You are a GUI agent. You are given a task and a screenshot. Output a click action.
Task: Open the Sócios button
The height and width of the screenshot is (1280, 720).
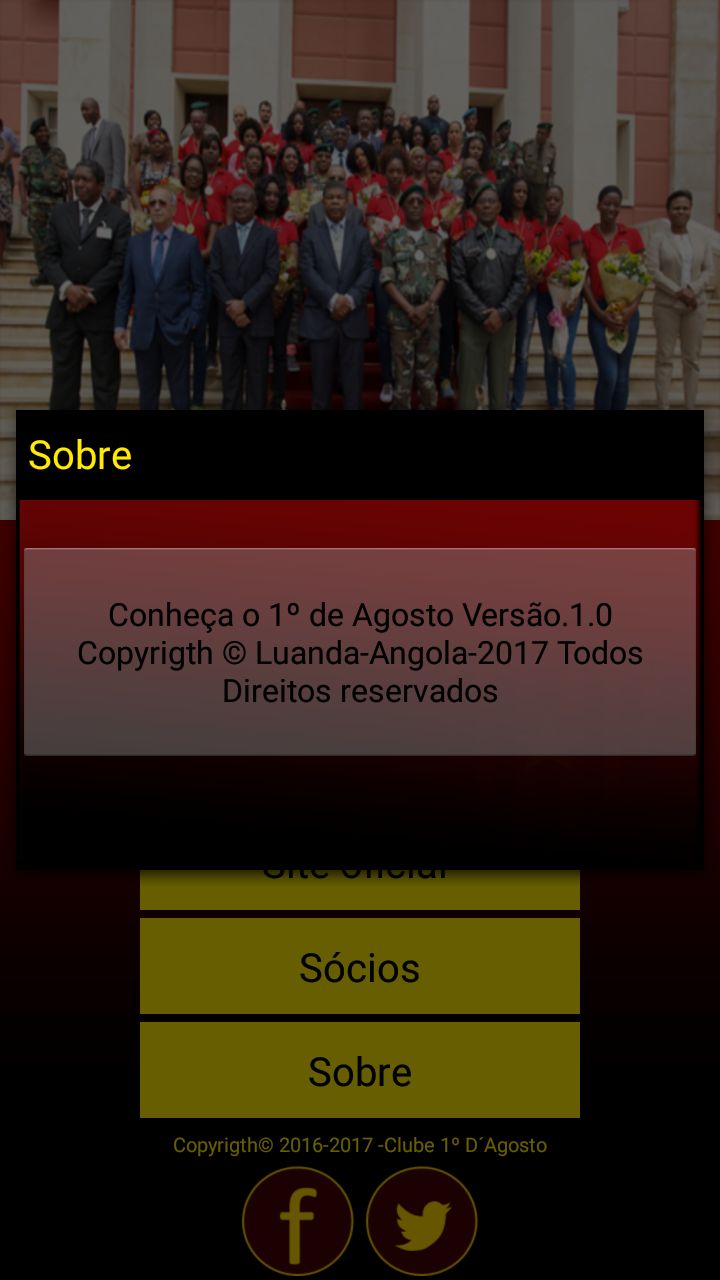(360, 966)
